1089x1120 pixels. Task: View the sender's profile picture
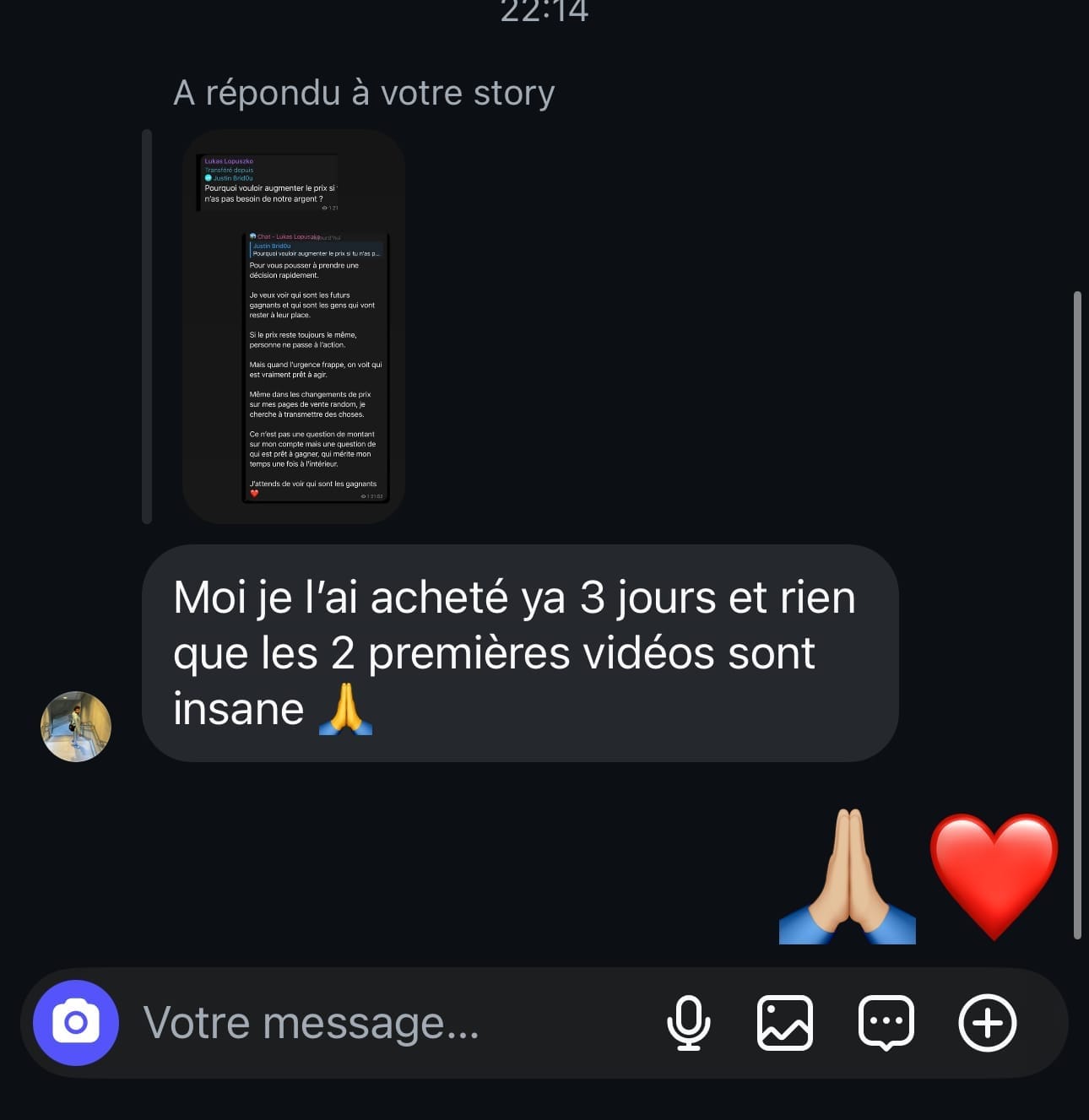[76, 727]
